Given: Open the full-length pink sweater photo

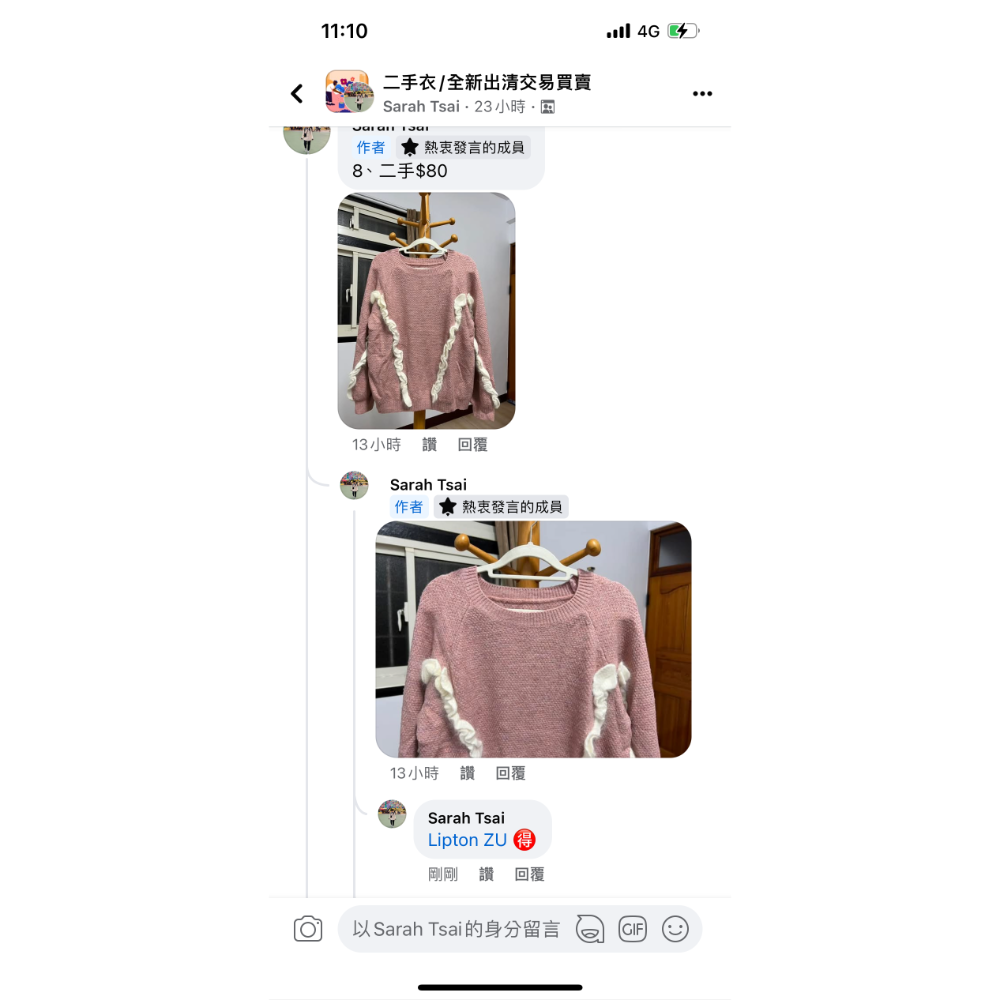Looking at the screenshot, I should [426, 311].
